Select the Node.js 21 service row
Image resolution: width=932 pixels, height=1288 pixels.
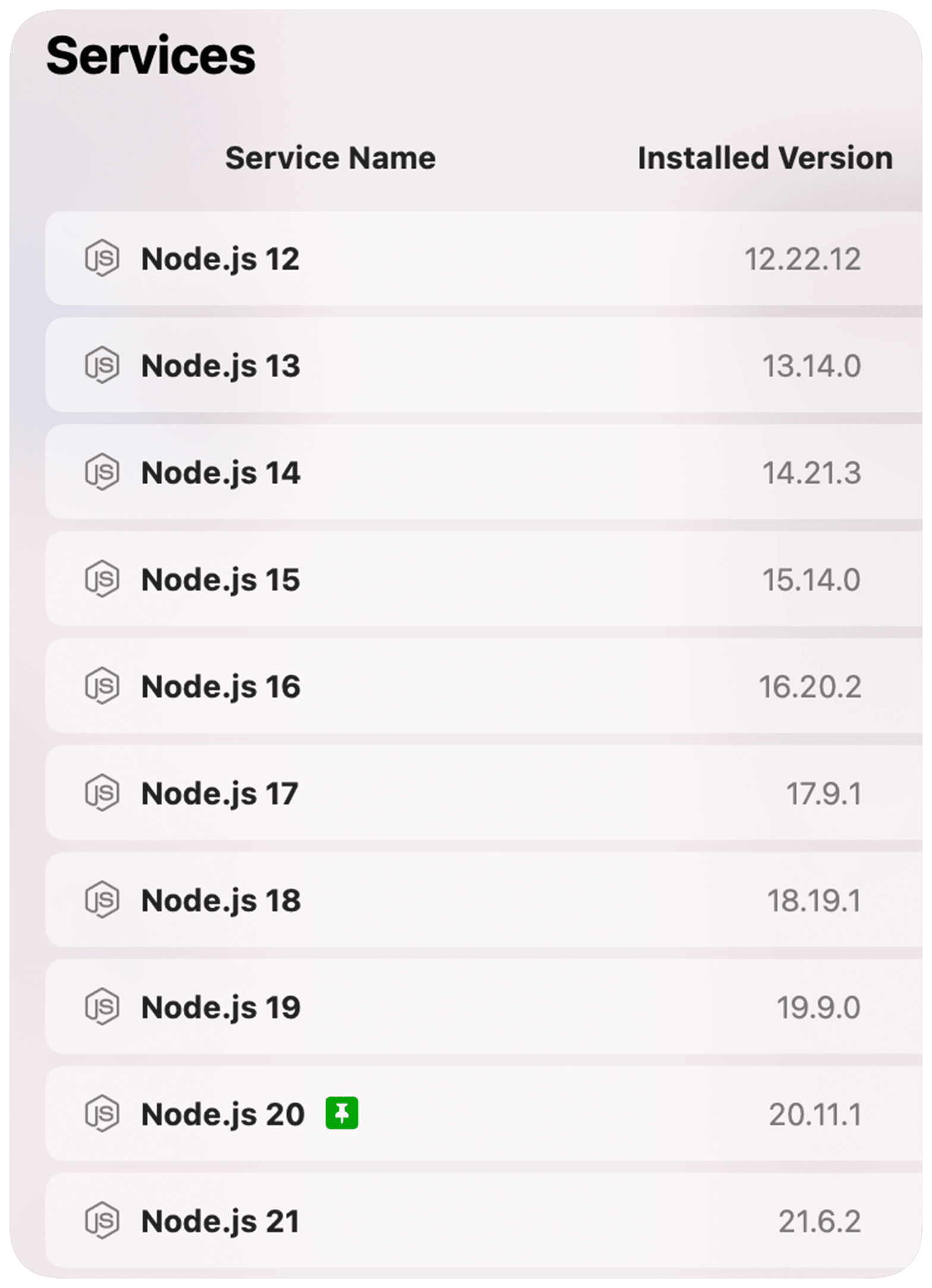pos(220,1221)
